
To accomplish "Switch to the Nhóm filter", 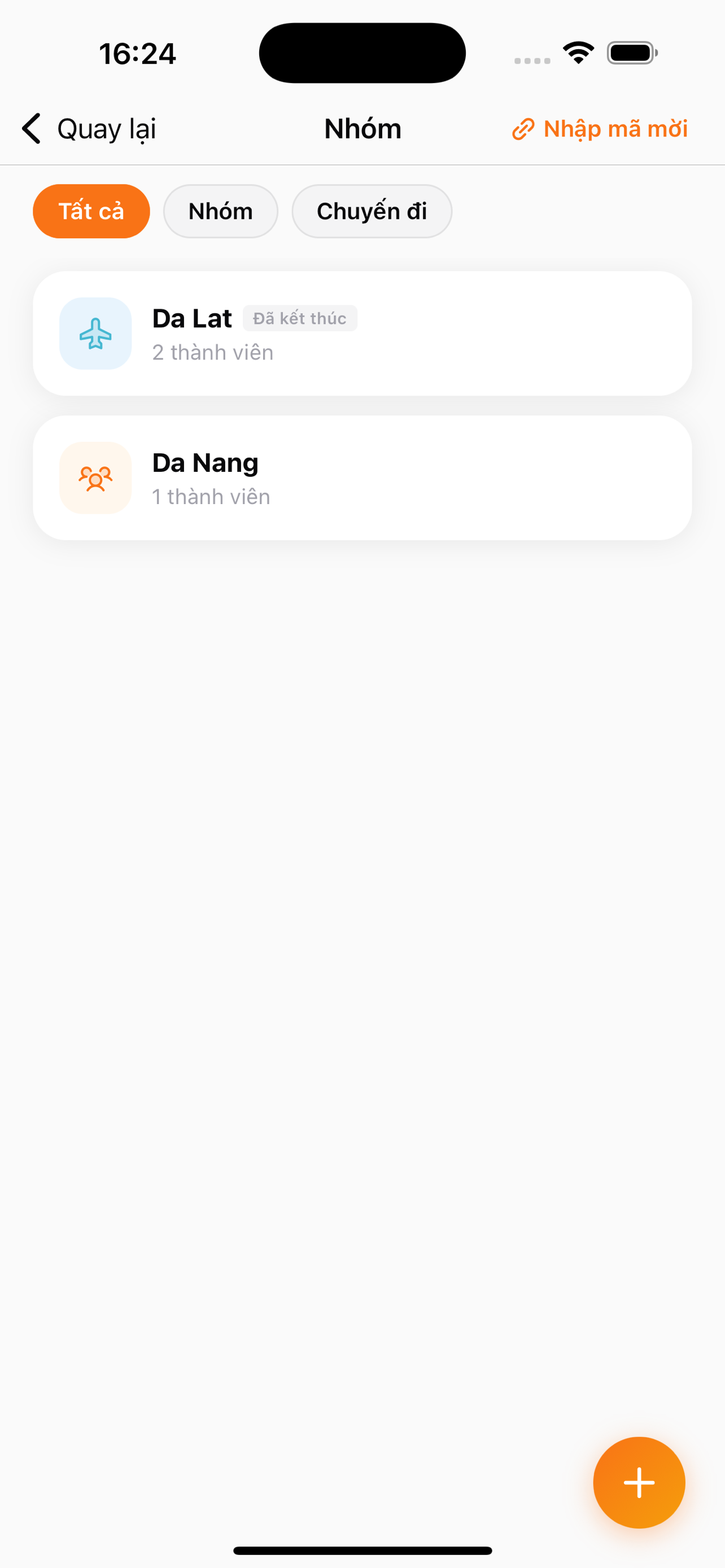I will [220, 211].
